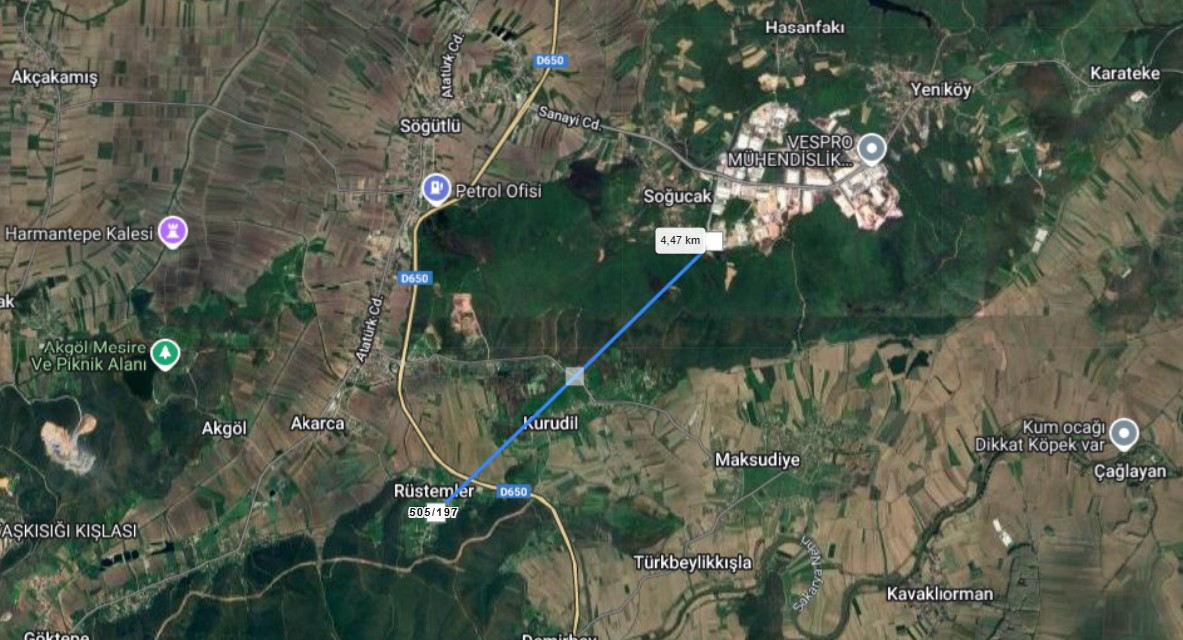Select the Harmantepe Kalesi castle marker
1183x640 pixels.
(174, 233)
